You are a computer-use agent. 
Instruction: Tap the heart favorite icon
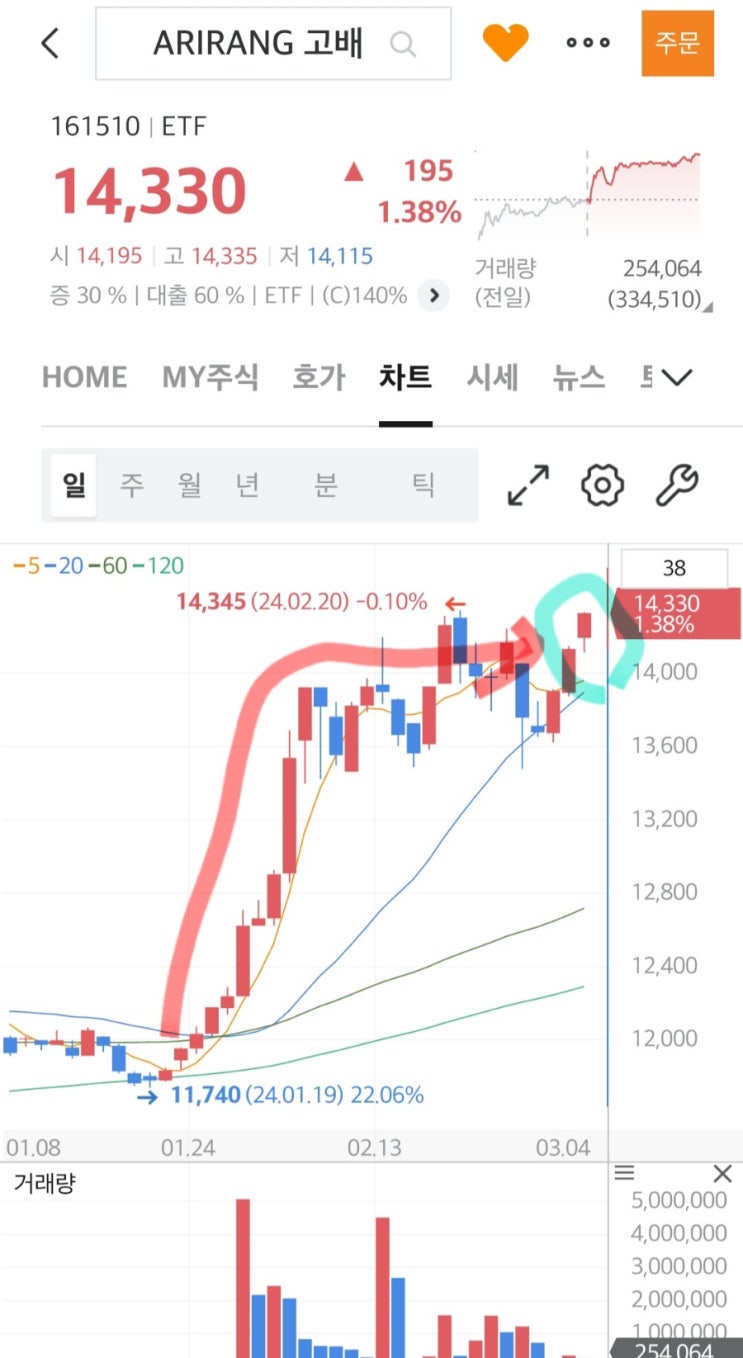point(506,43)
